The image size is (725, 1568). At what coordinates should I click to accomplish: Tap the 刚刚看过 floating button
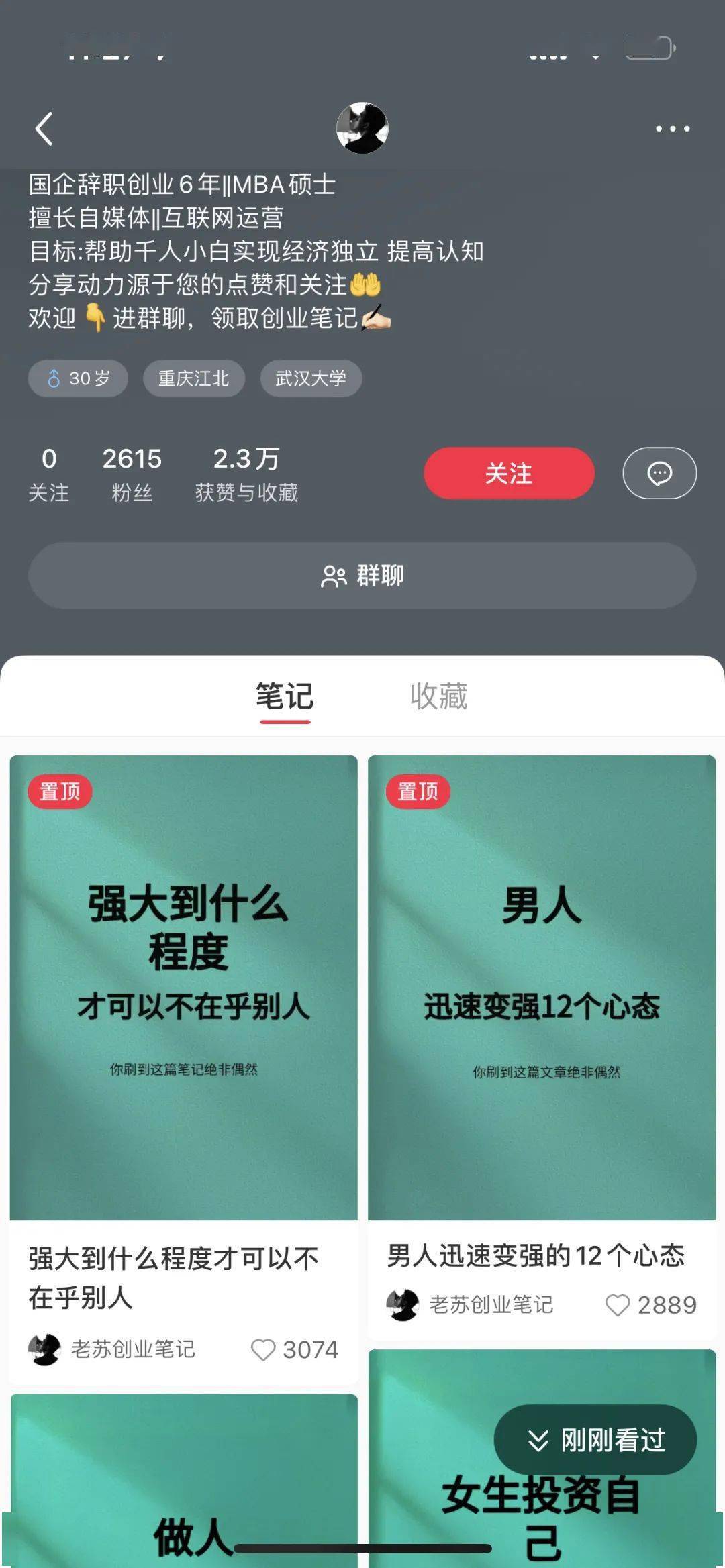click(x=595, y=1440)
